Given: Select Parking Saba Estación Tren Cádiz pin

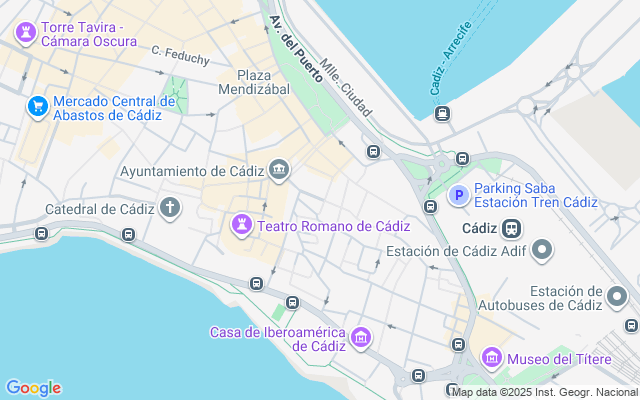Looking at the screenshot, I should pos(459,195).
